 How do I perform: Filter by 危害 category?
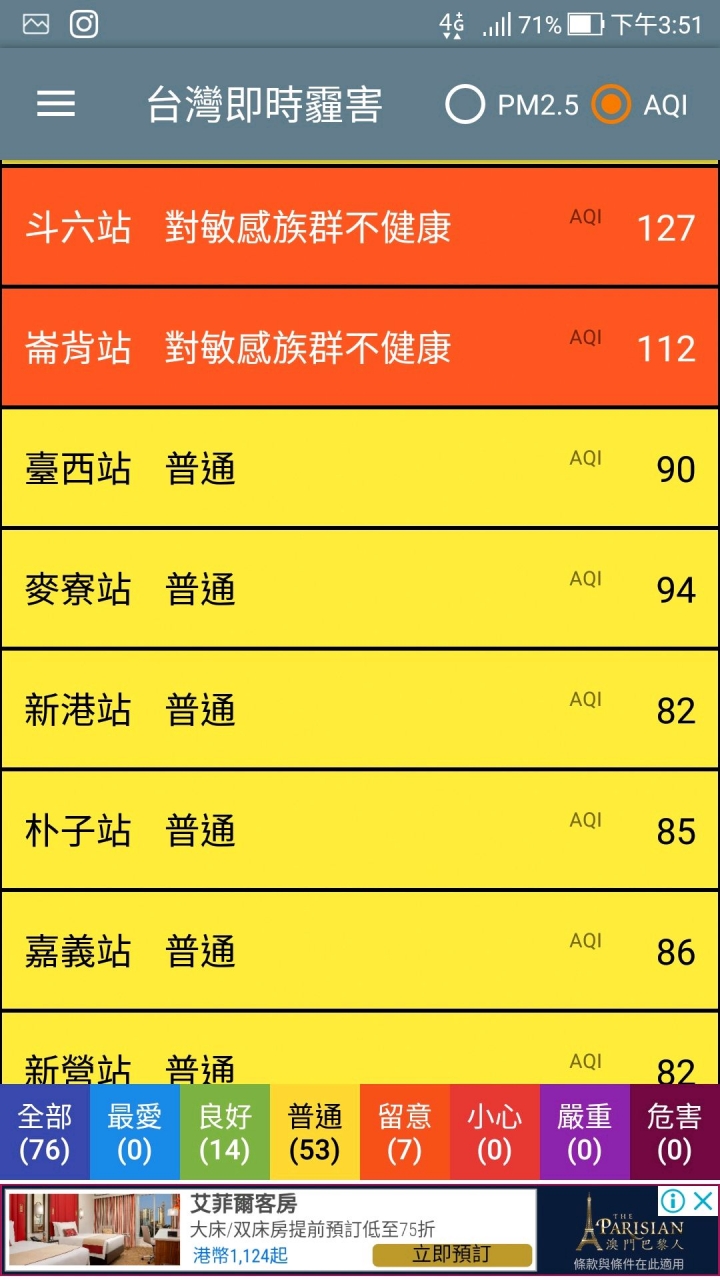[x=675, y=1132]
